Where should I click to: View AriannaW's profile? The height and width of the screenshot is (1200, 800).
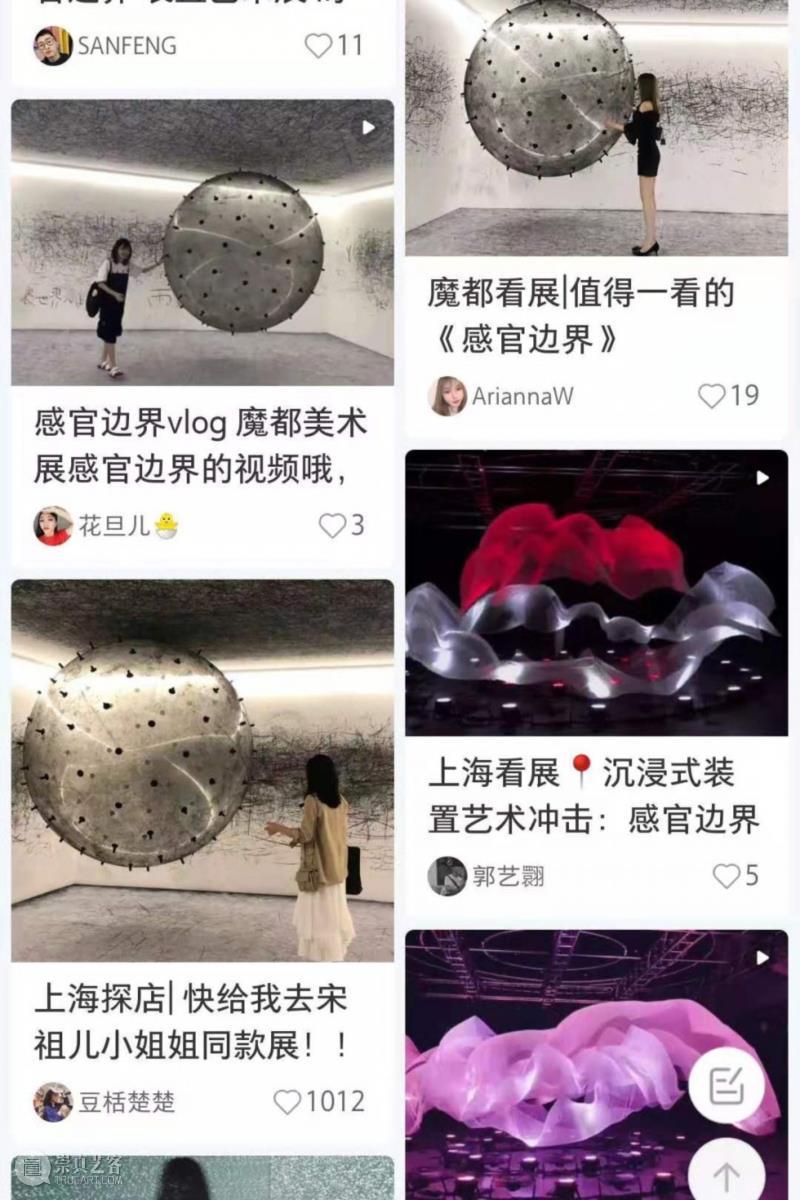(x=448, y=396)
